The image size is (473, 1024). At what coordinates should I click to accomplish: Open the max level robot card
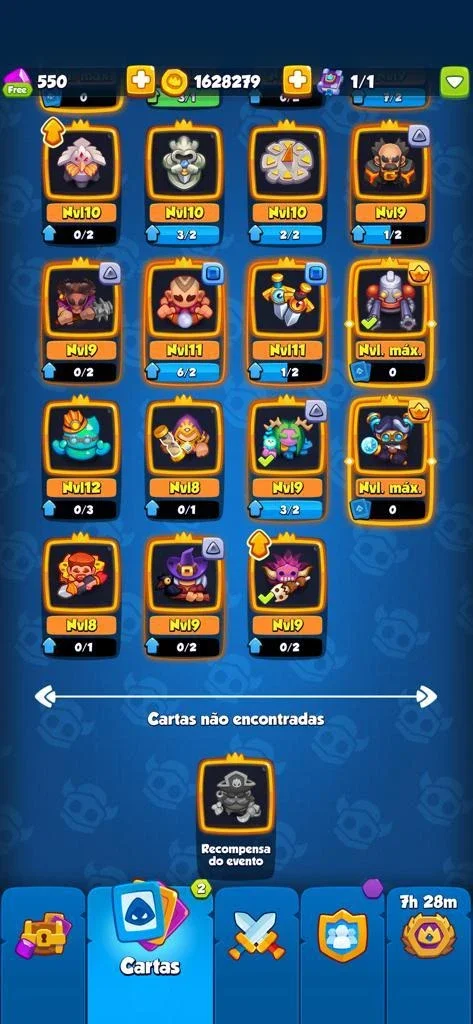point(391,321)
